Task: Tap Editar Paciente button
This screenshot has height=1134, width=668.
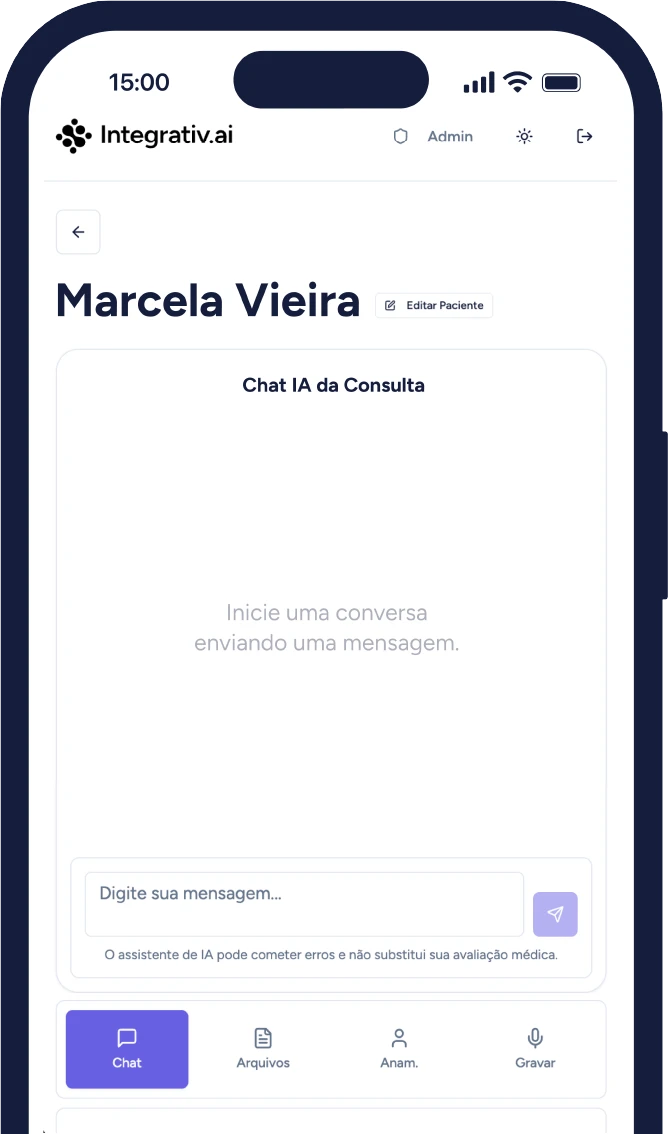Action: [434, 305]
